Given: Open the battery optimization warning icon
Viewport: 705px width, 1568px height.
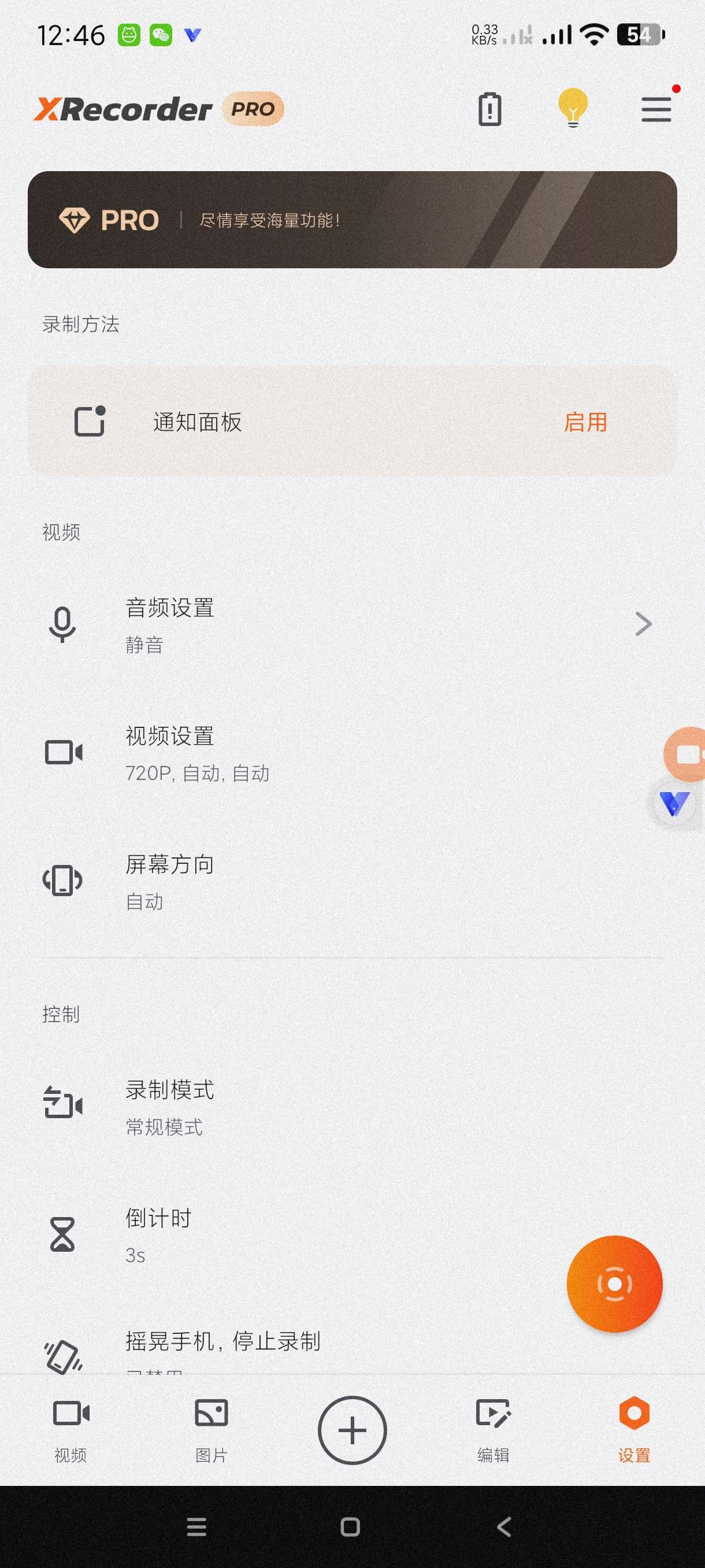Looking at the screenshot, I should point(489,110).
